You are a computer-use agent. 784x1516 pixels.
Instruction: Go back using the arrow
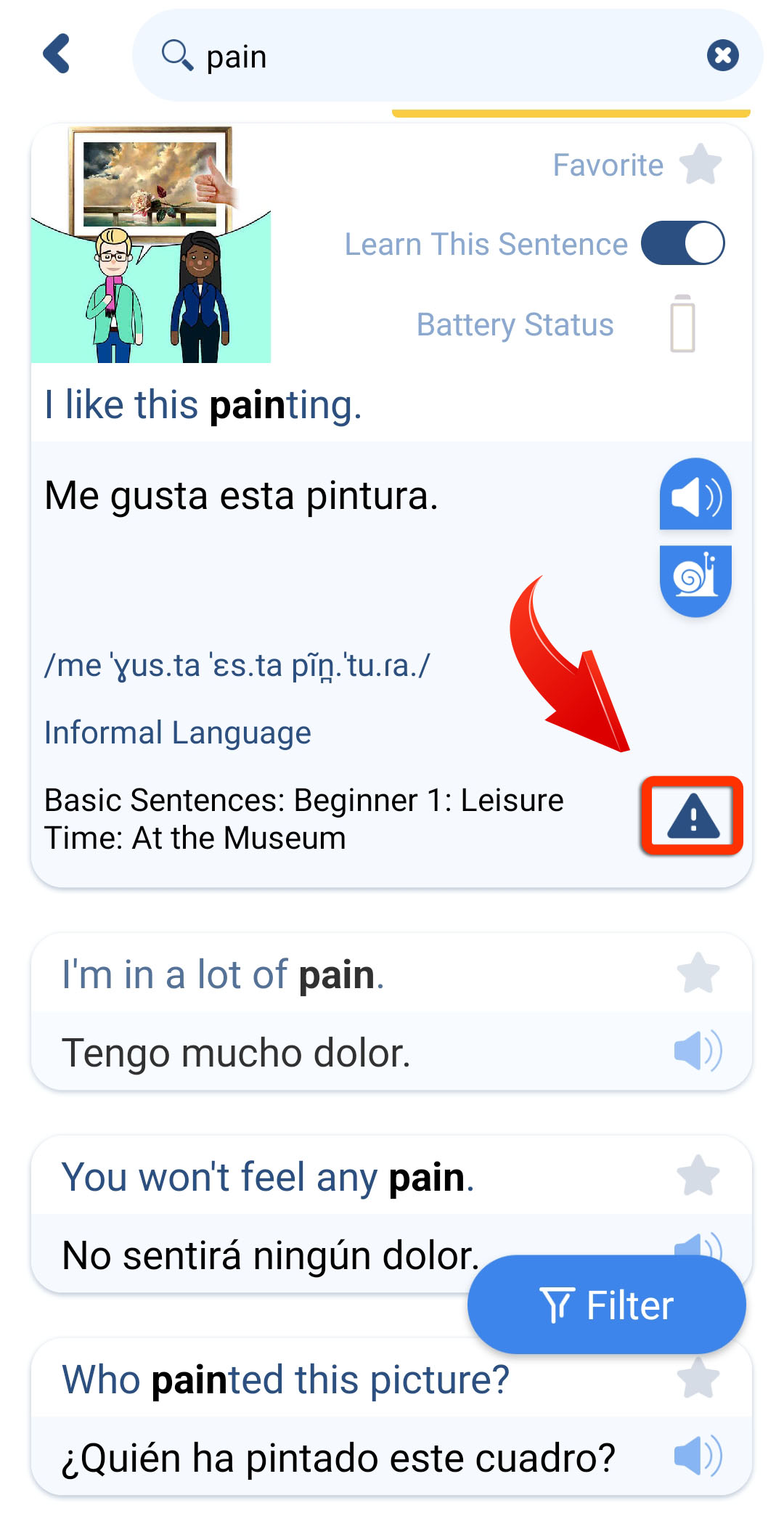coord(57,54)
